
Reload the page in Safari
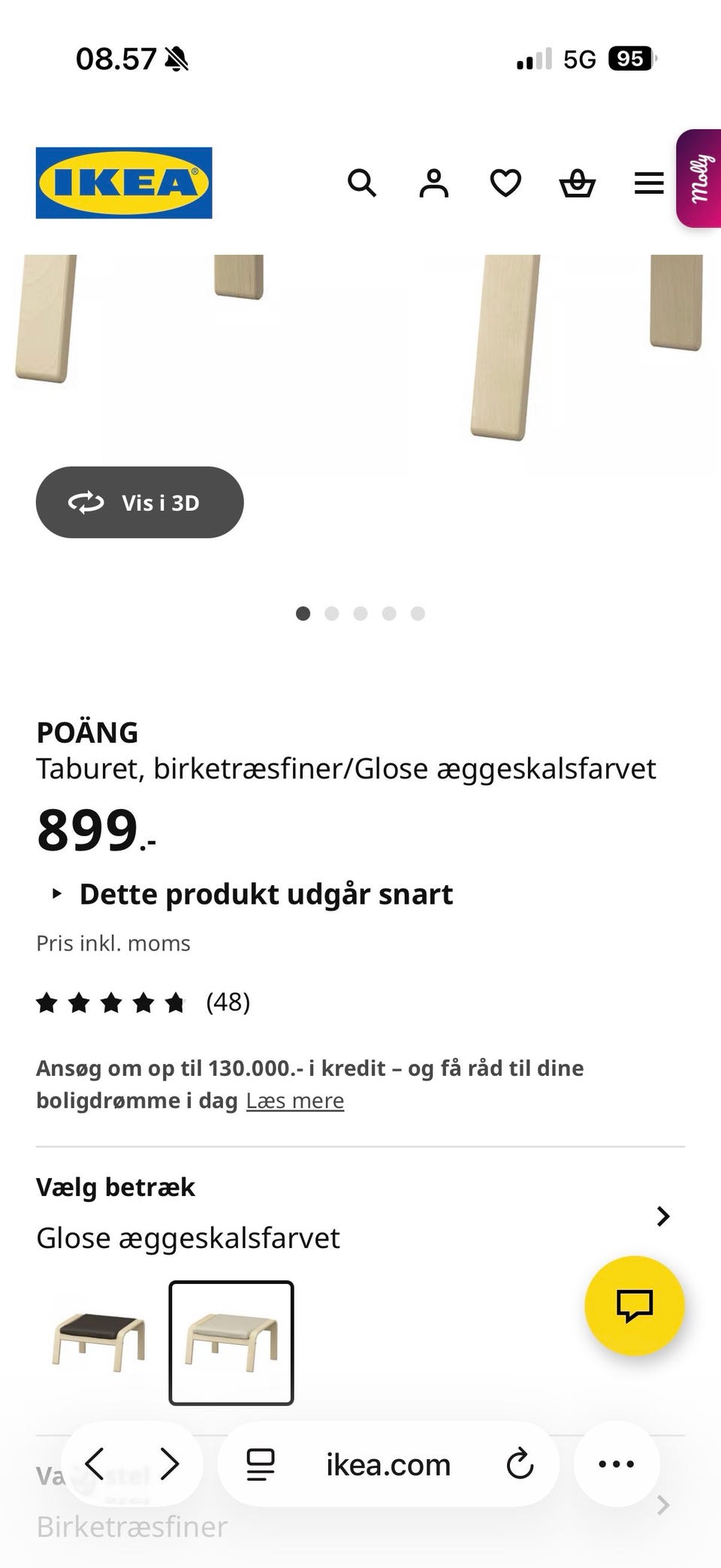521,1464
